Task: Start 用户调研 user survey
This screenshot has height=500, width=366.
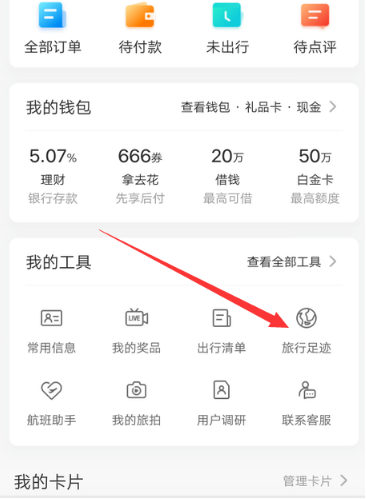Action: pos(221,403)
